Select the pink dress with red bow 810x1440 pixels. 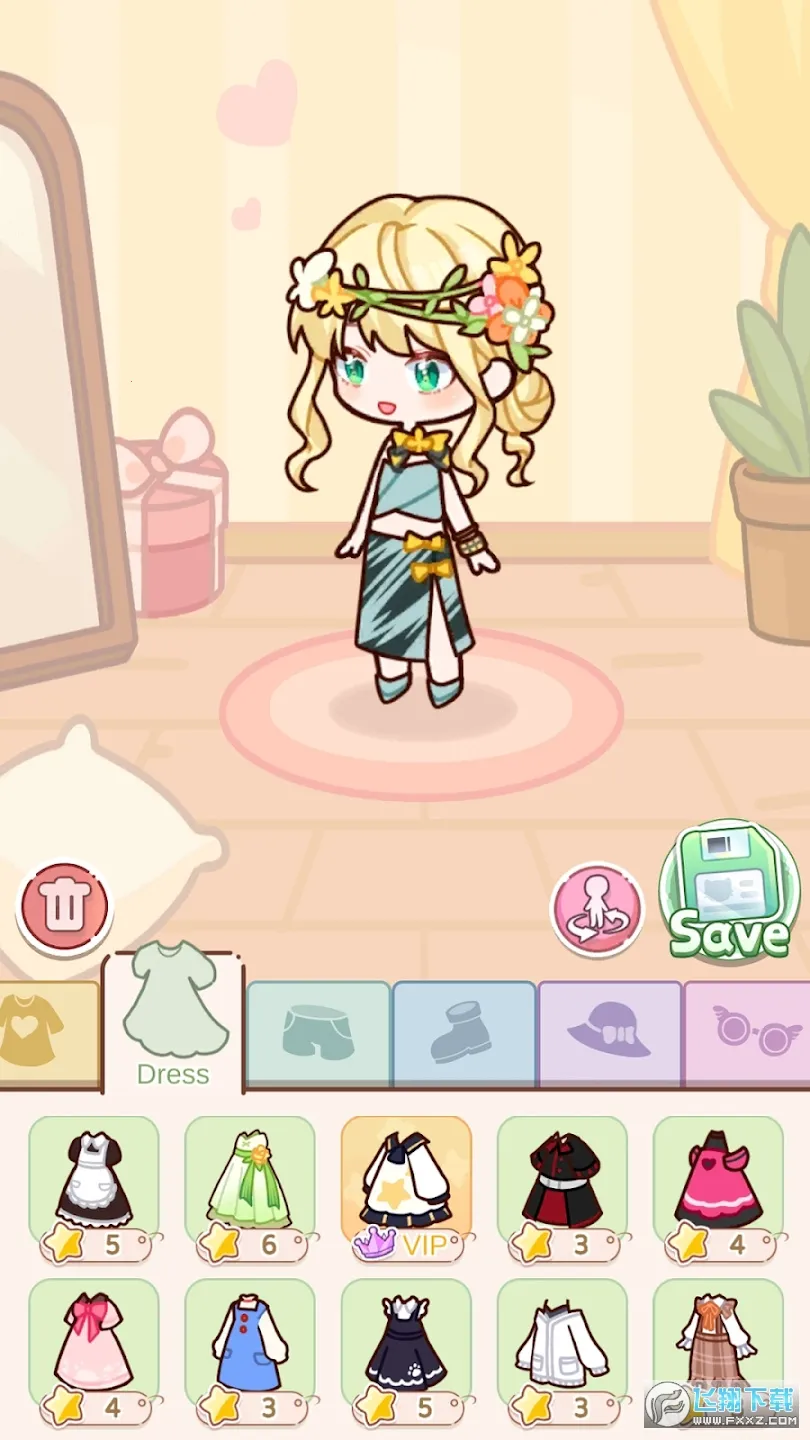point(94,1342)
